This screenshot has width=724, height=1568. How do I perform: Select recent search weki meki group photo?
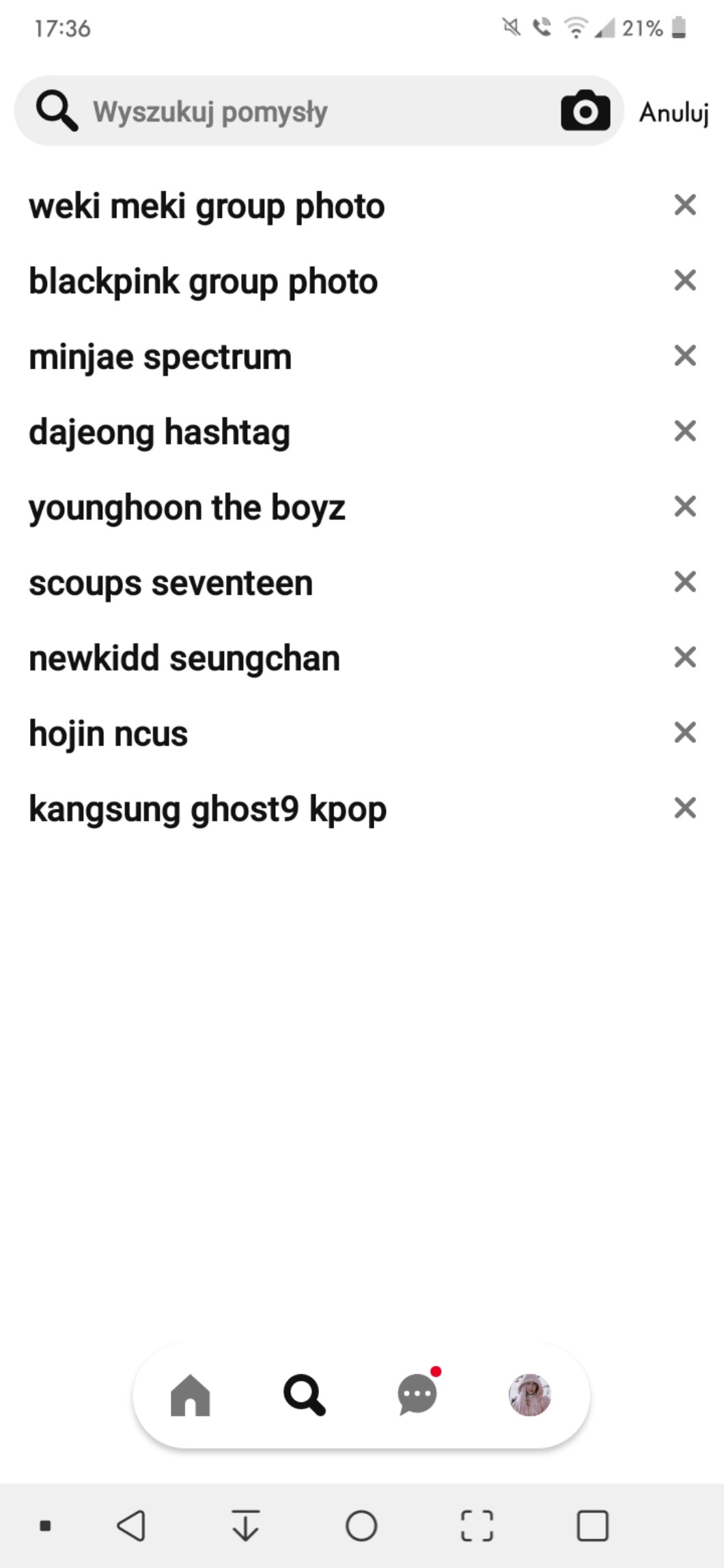click(206, 206)
